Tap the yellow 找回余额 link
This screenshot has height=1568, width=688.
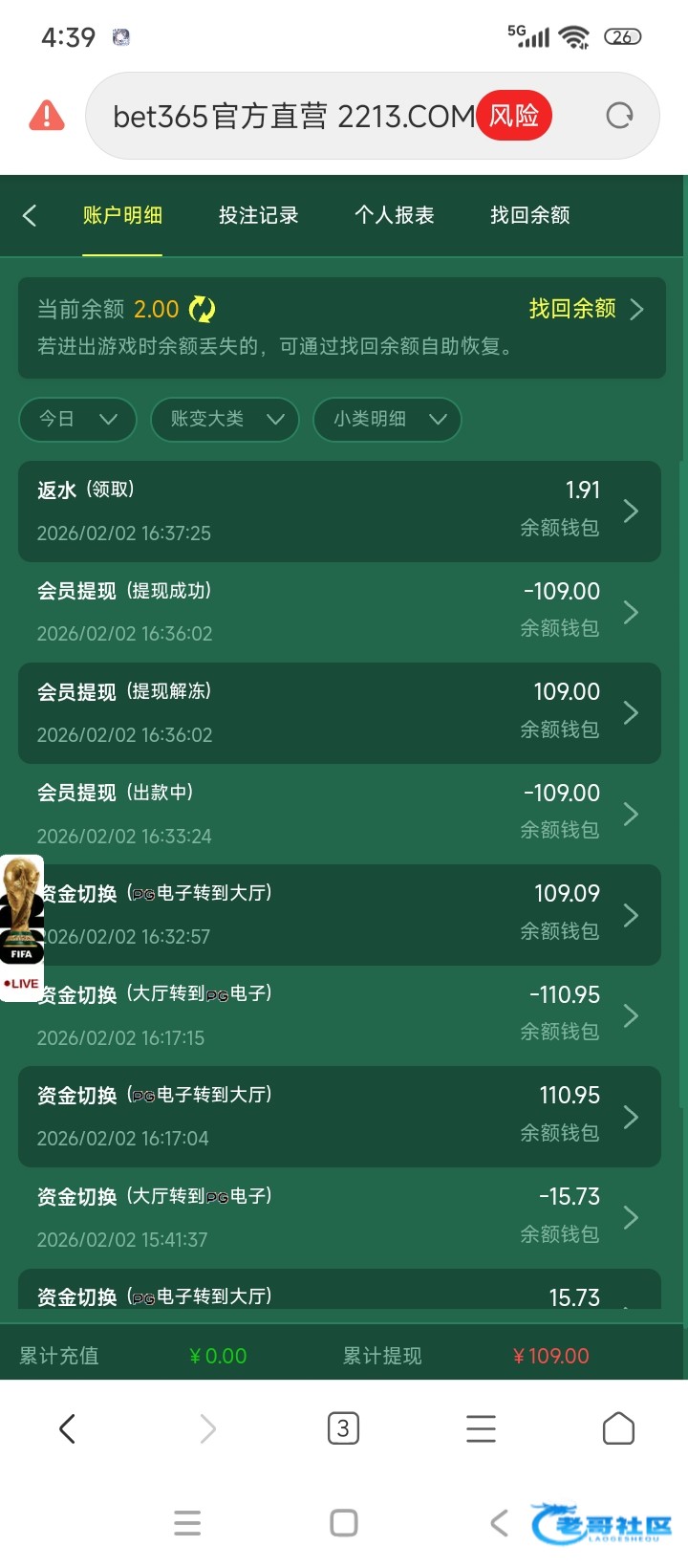pyautogui.click(x=585, y=309)
